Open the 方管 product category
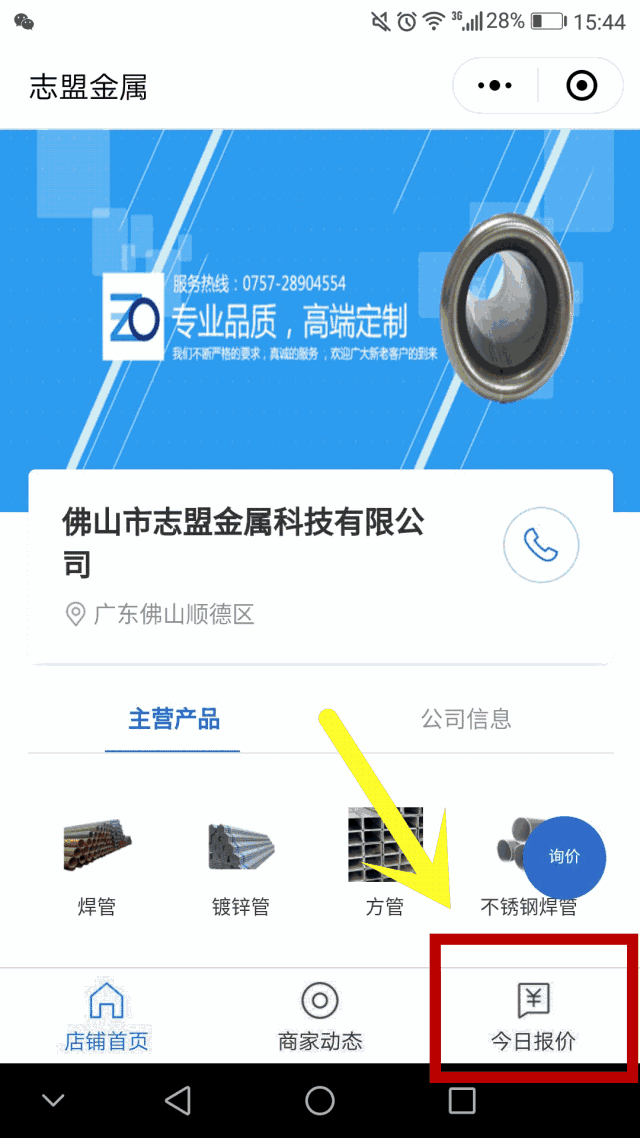640x1138 pixels. (385, 862)
